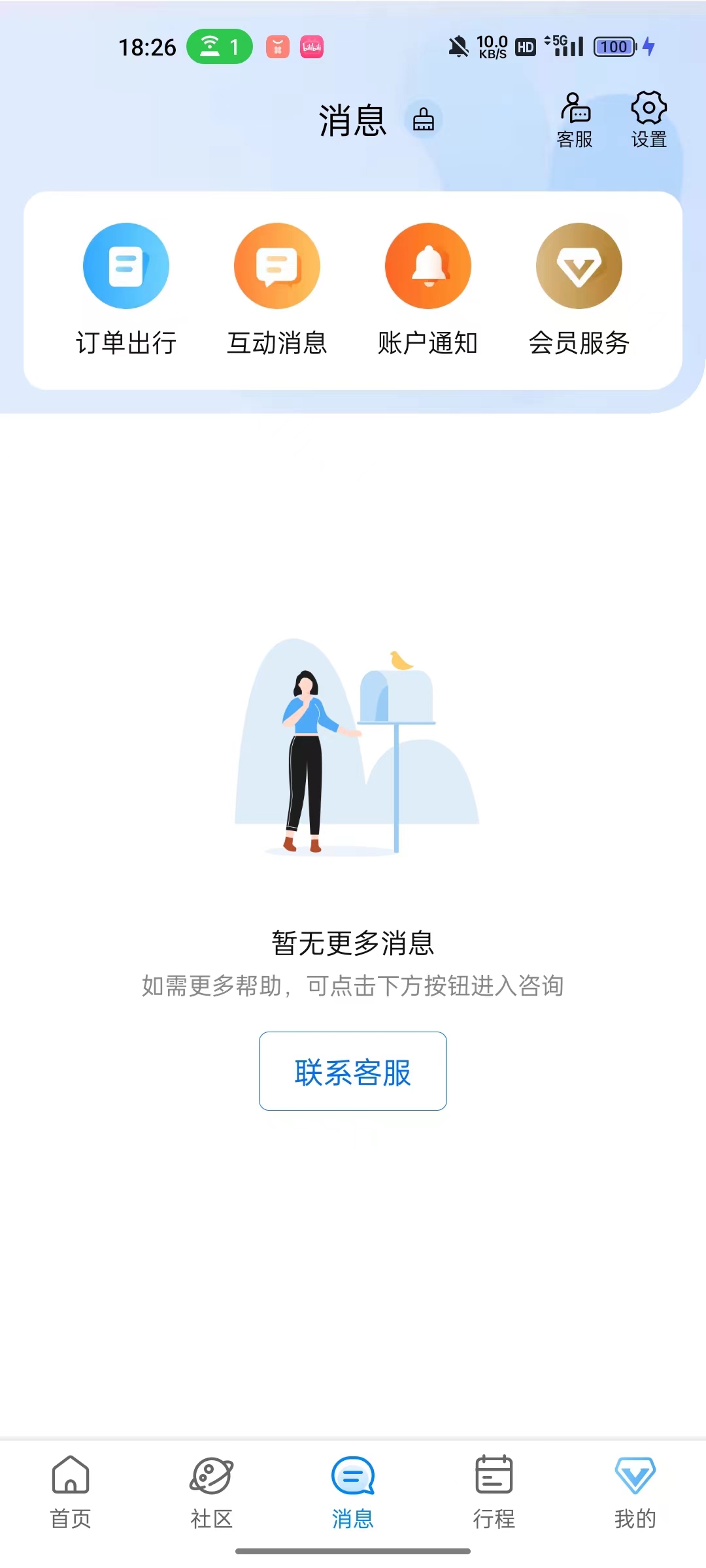Open 设置 message settings
Image resolution: width=706 pixels, height=1568 pixels.
[x=648, y=120]
